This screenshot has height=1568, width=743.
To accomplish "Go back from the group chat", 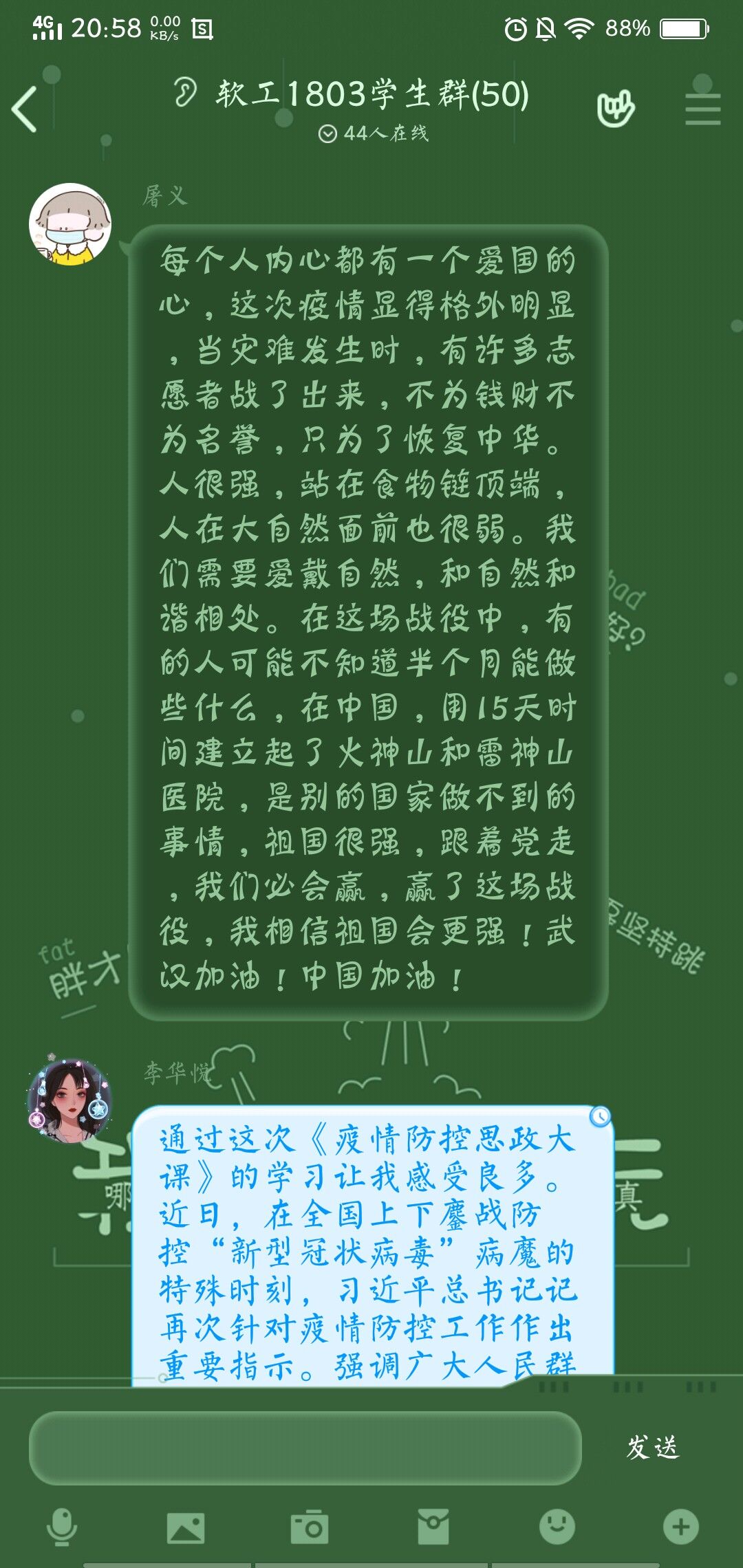I will [25, 109].
